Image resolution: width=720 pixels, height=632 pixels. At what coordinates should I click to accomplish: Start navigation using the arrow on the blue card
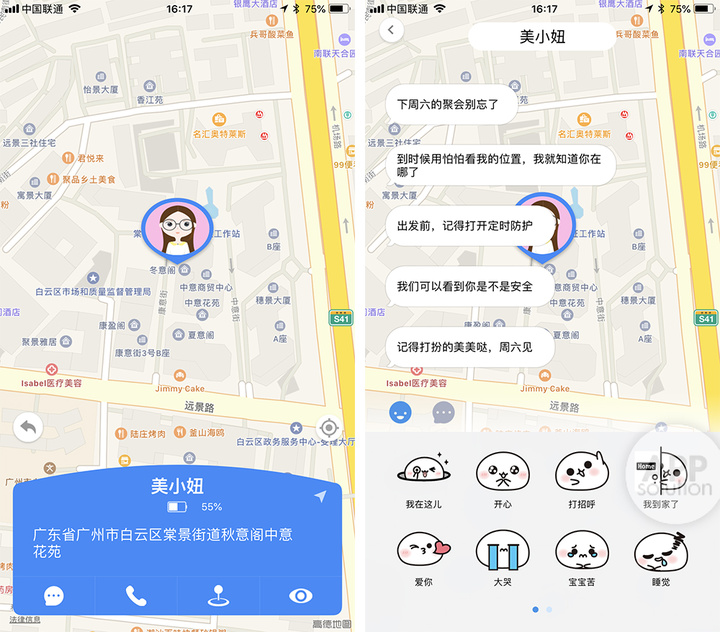click(319, 497)
